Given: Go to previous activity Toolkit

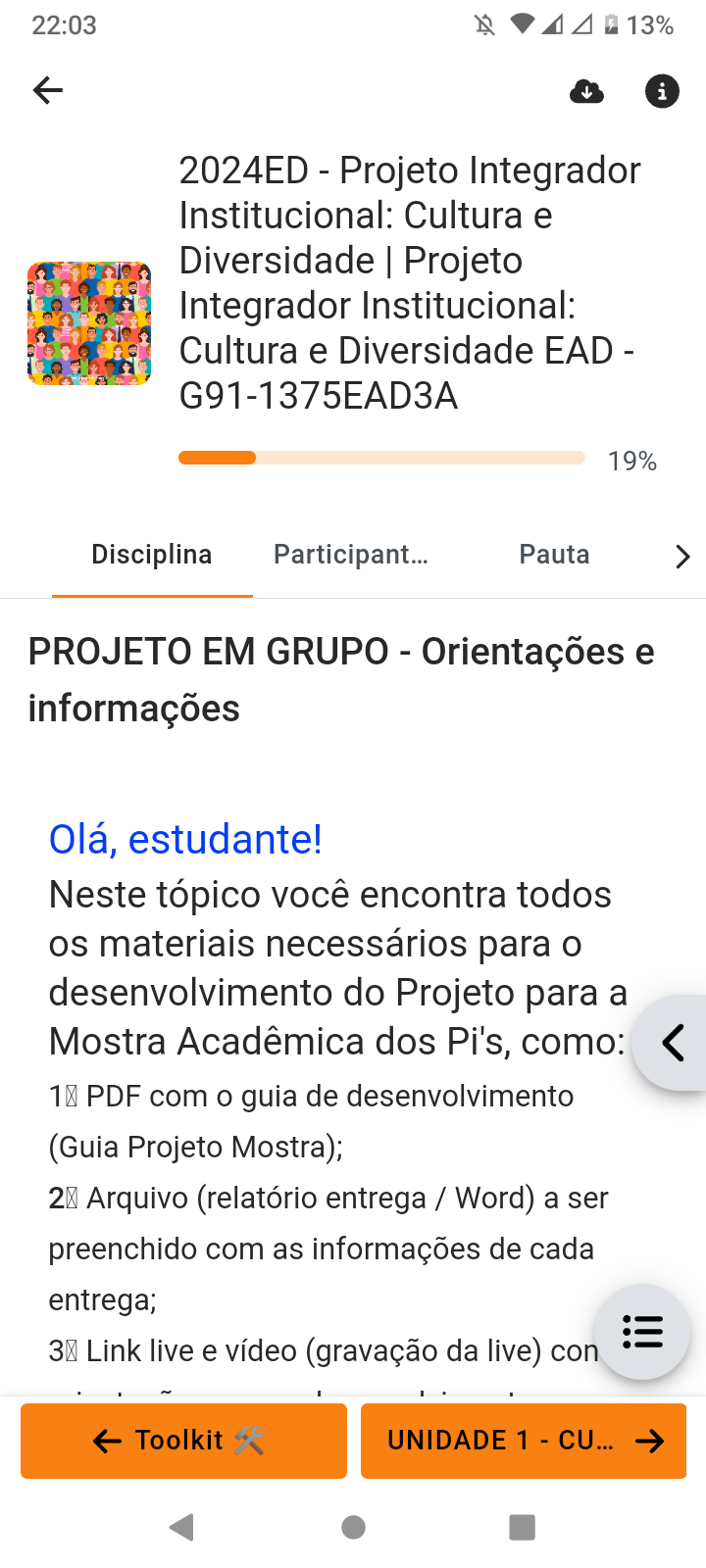Looking at the screenshot, I should pos(183,1441).
